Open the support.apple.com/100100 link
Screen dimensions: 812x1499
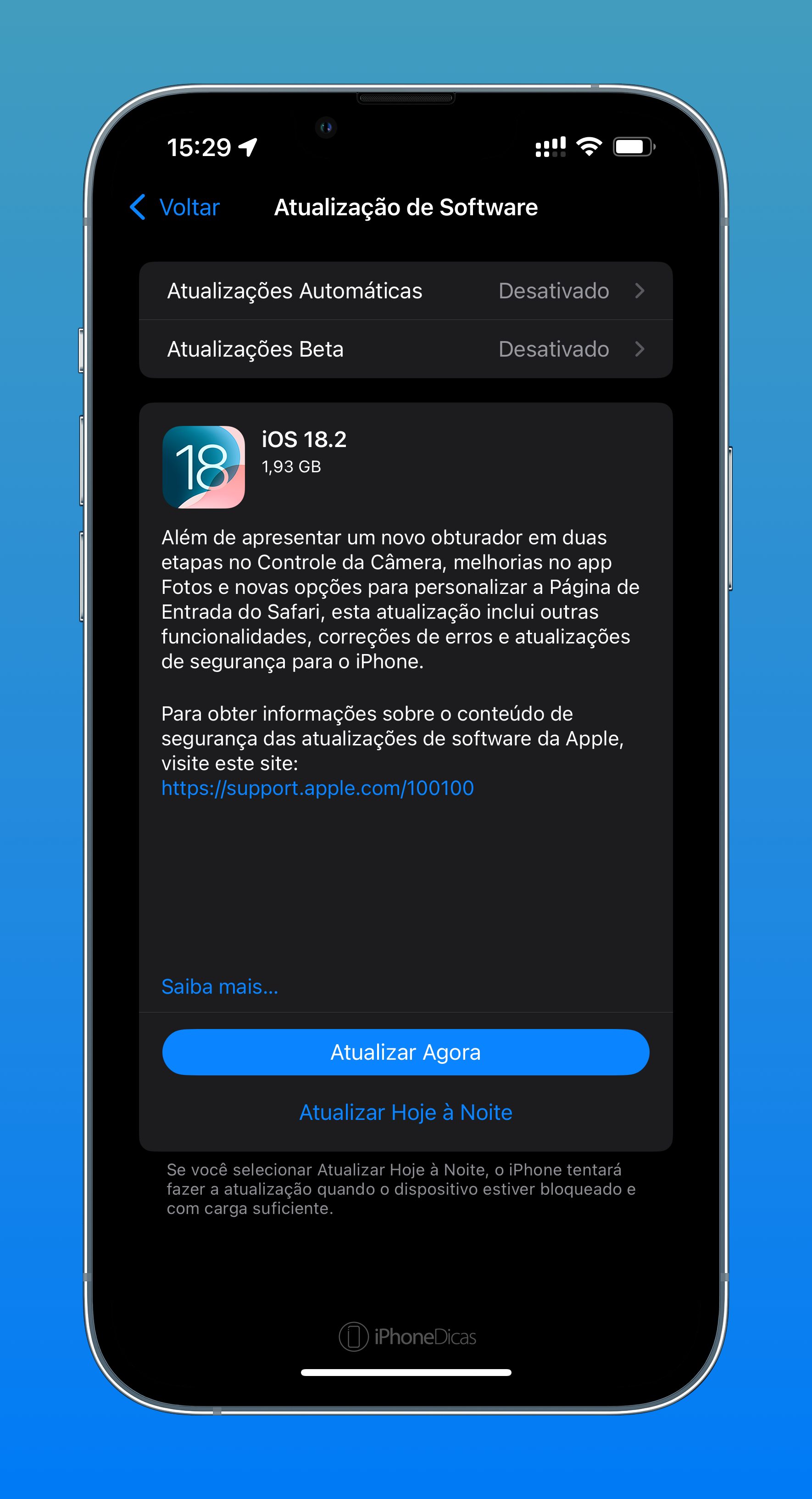pyautogui.click(x=317, y=788)
